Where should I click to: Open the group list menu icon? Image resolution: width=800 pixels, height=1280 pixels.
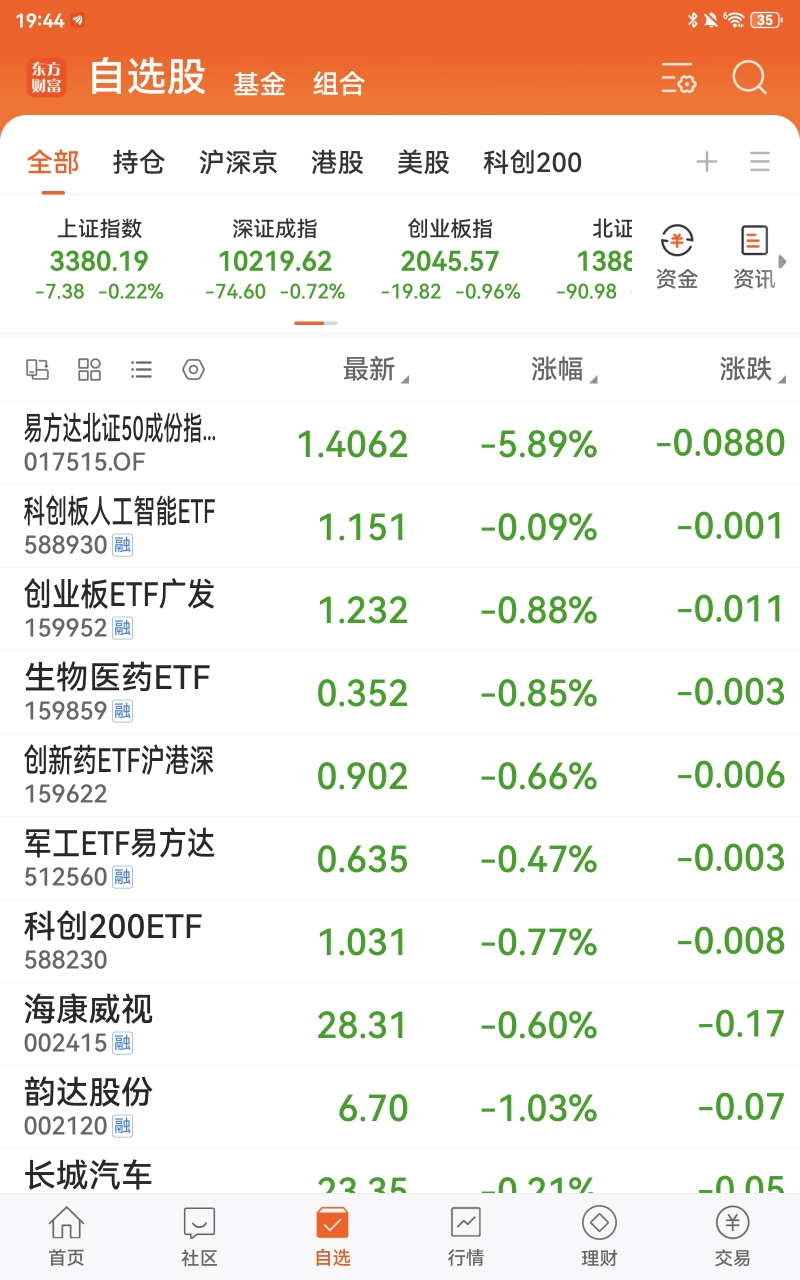pos(760,162)
